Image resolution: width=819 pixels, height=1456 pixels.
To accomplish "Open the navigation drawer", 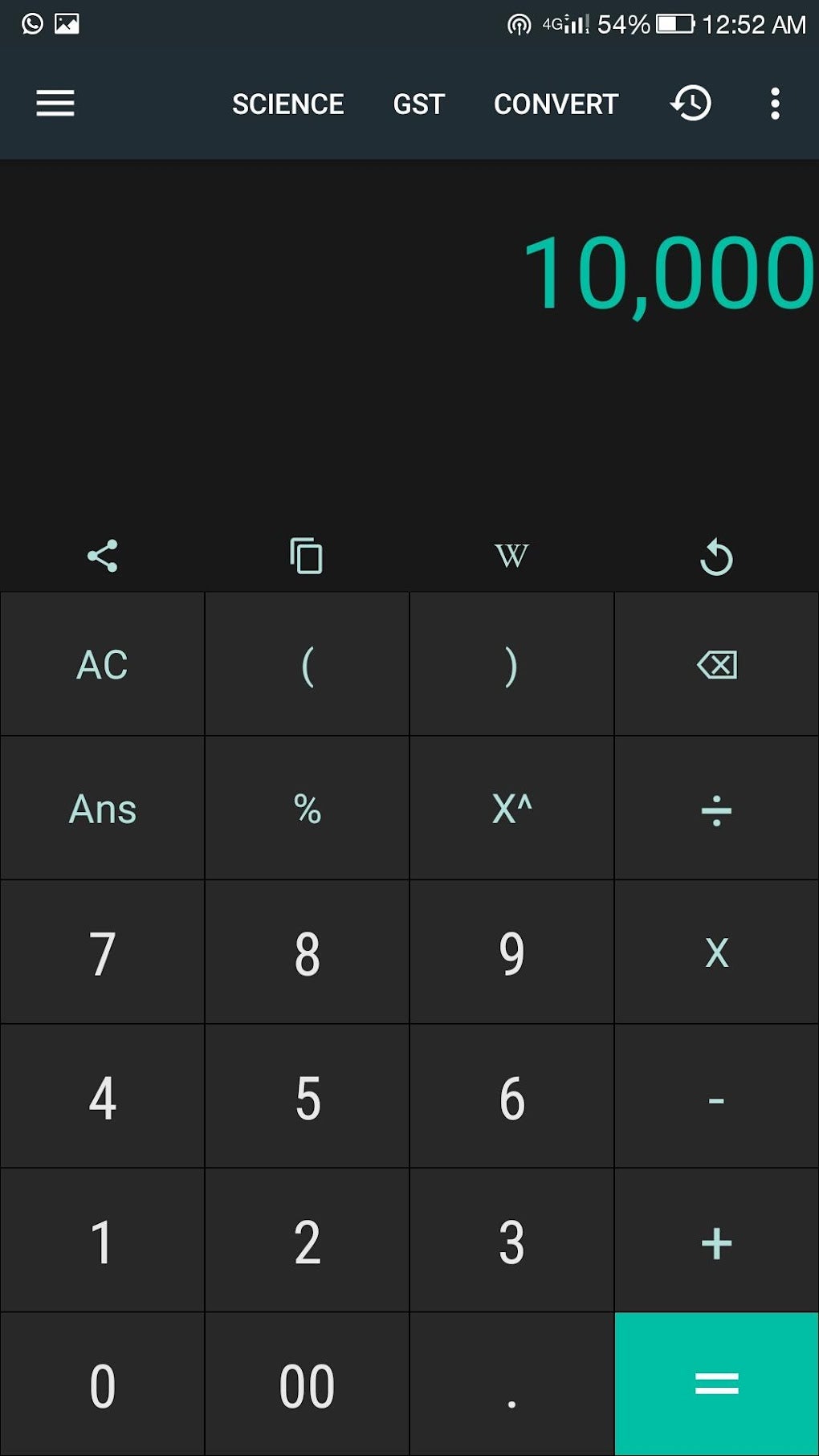I will pos(55,103).
